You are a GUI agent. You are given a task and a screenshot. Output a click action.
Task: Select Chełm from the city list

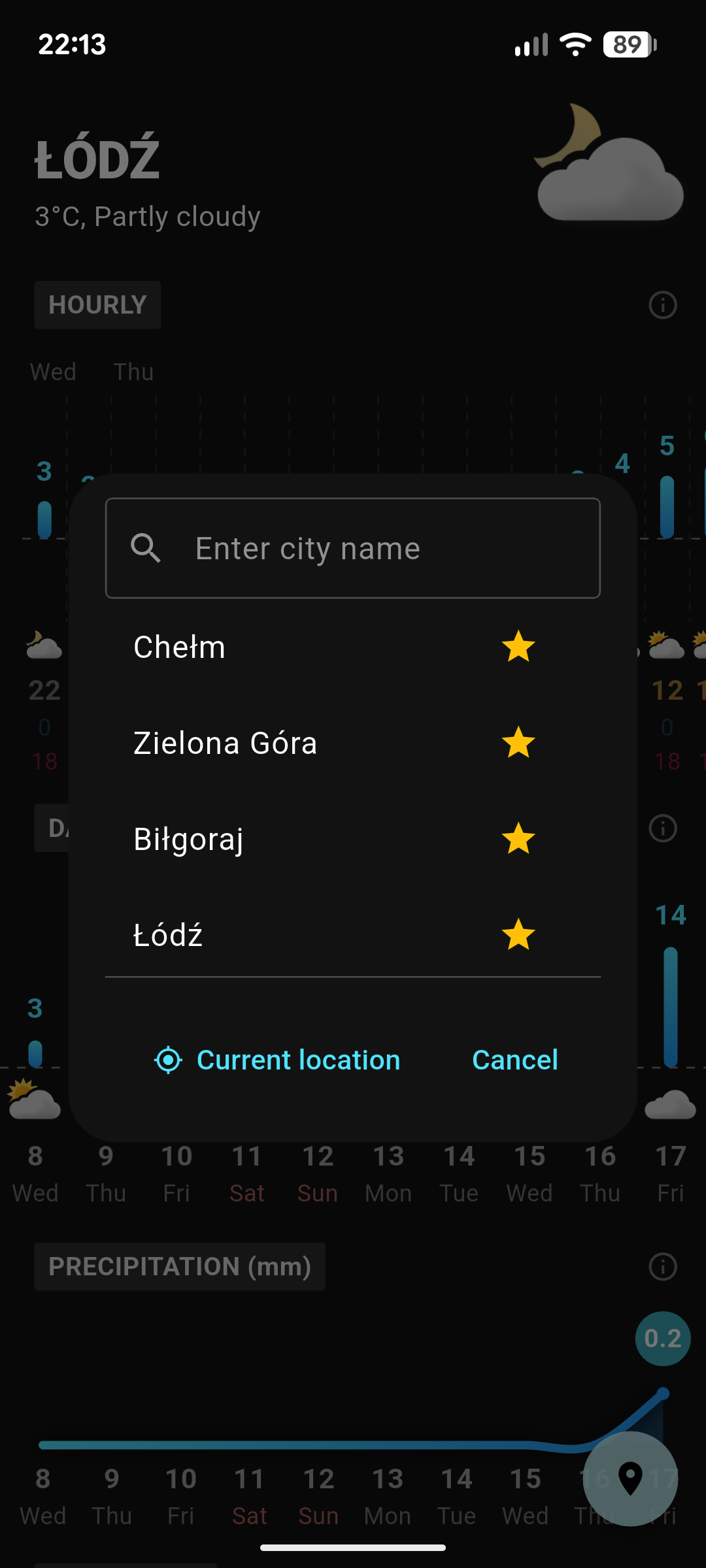[178, 647]
